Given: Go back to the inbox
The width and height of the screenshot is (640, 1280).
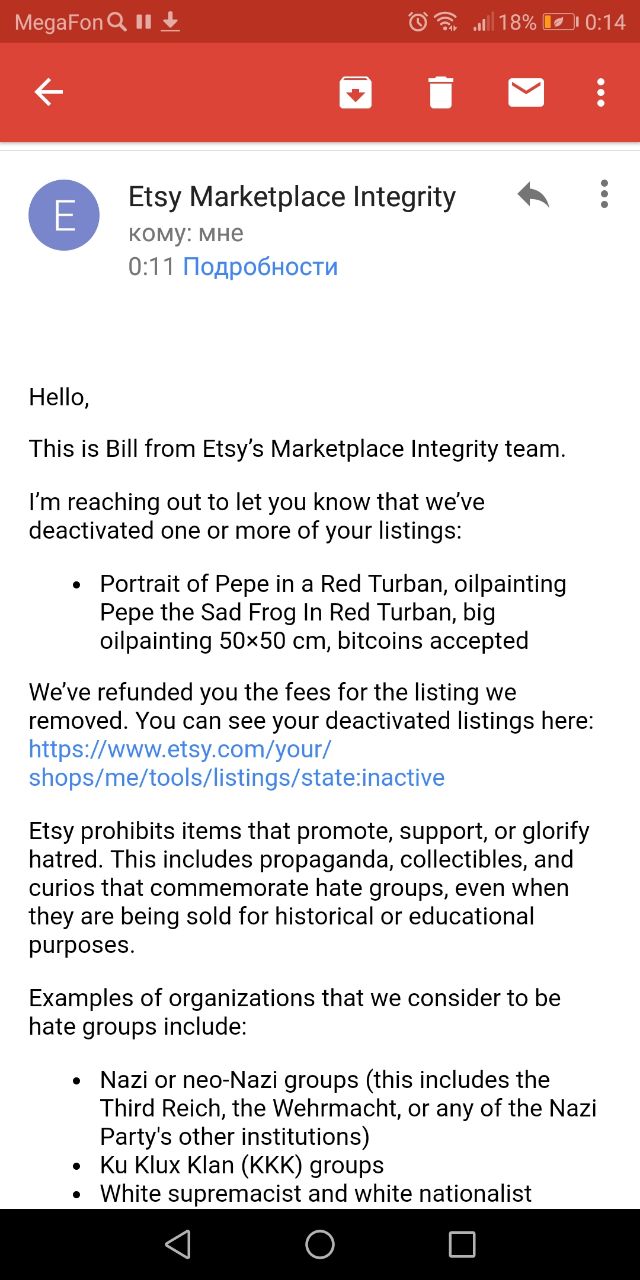Looking at the screenshot, I should coord(49,93).
